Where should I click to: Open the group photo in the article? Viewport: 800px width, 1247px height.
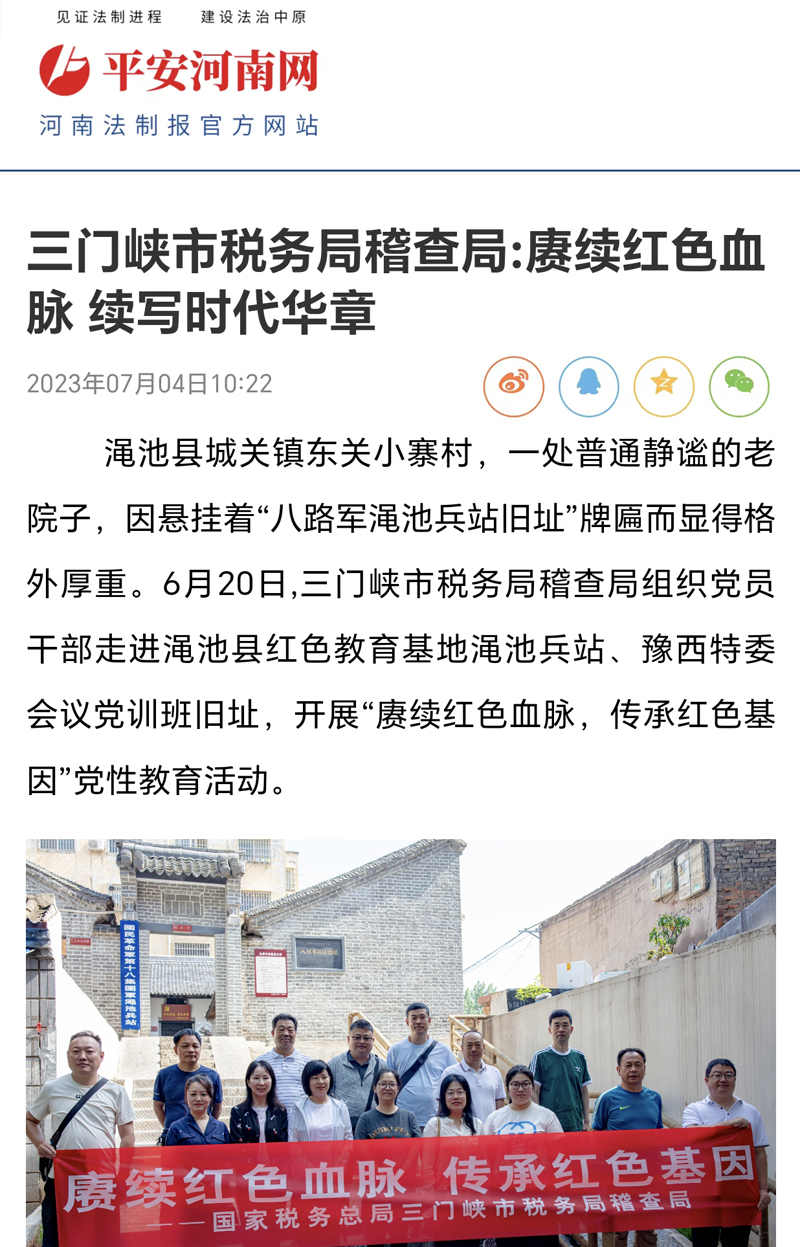400,1042
